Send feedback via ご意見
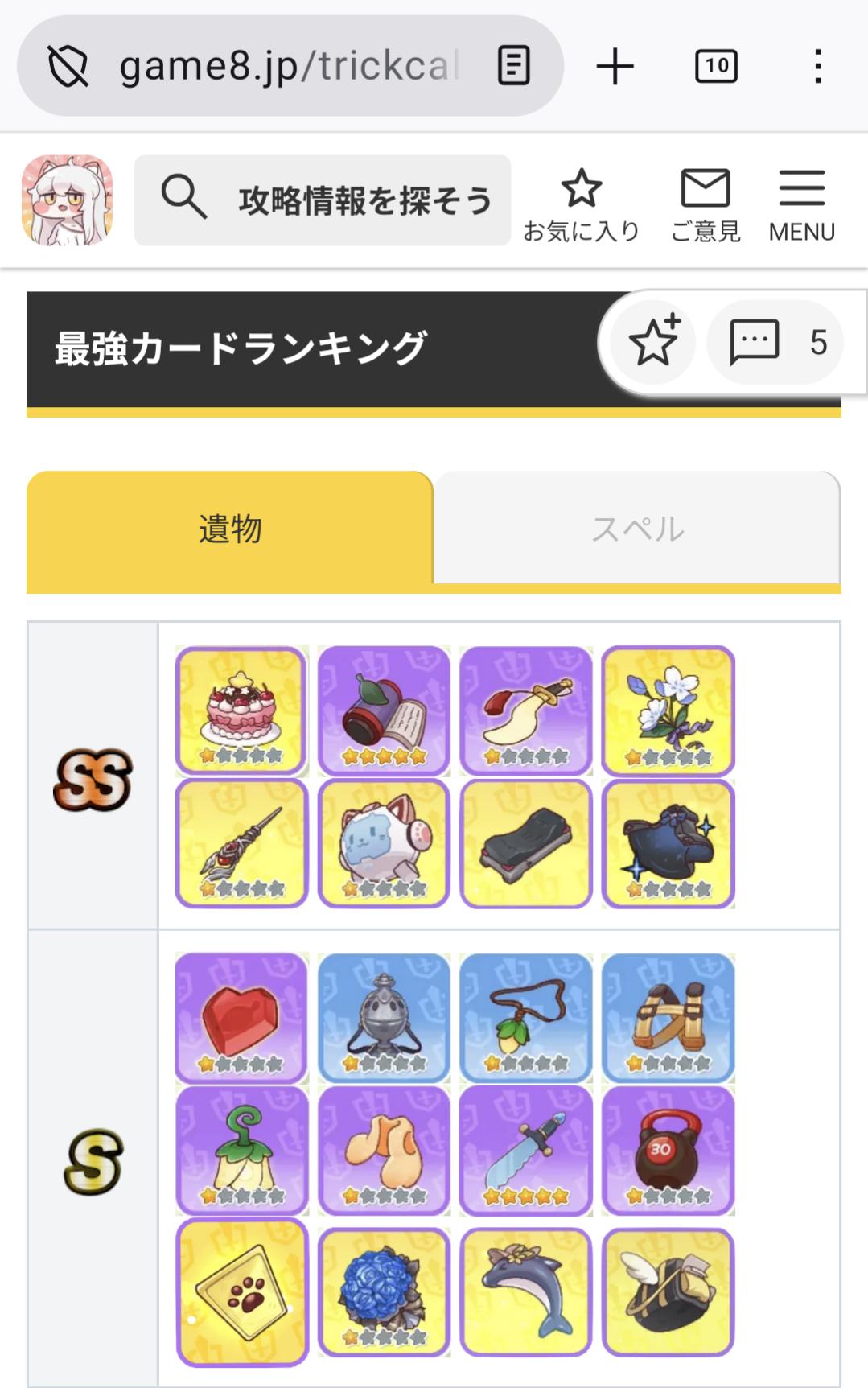868x1388 pixels. 706,205
